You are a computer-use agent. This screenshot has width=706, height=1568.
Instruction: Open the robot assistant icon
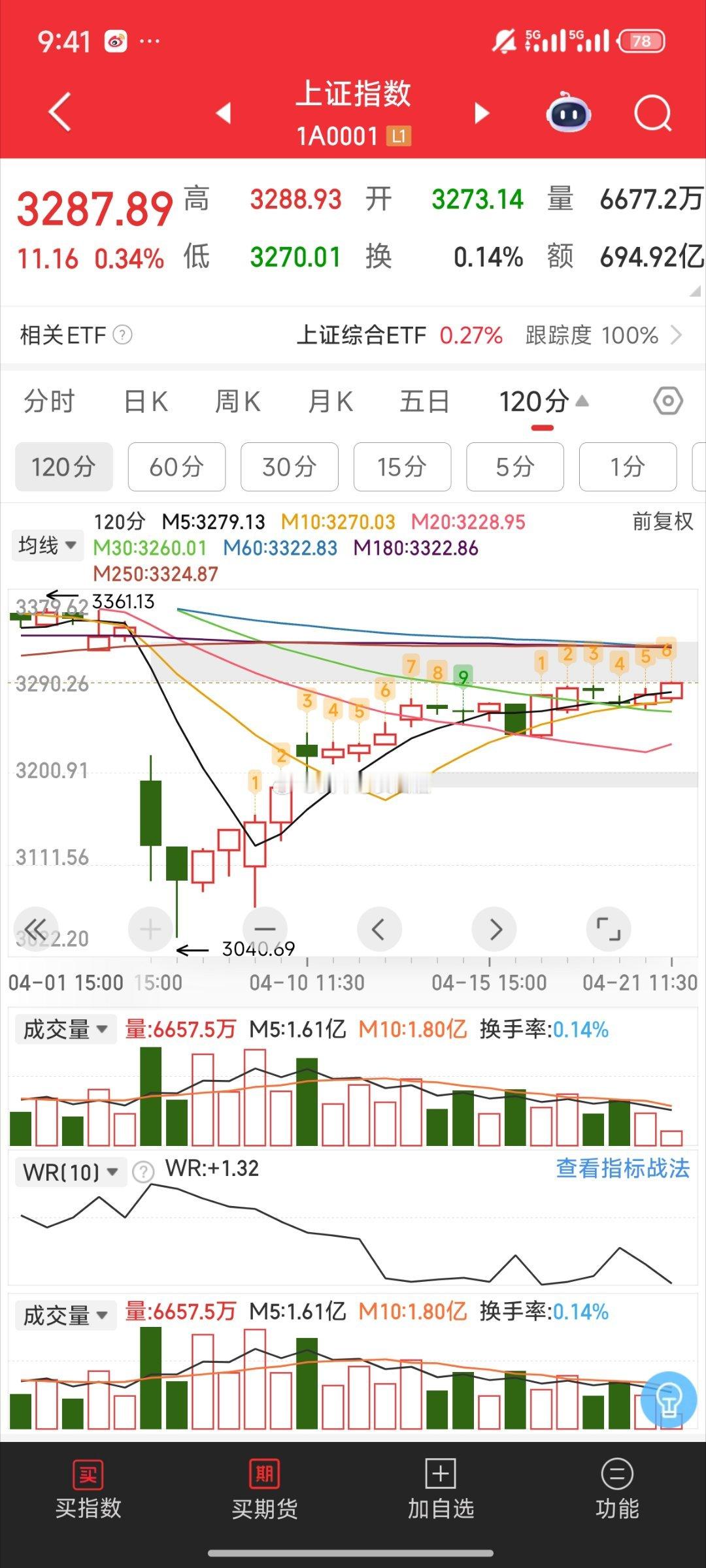coord(568,114)
